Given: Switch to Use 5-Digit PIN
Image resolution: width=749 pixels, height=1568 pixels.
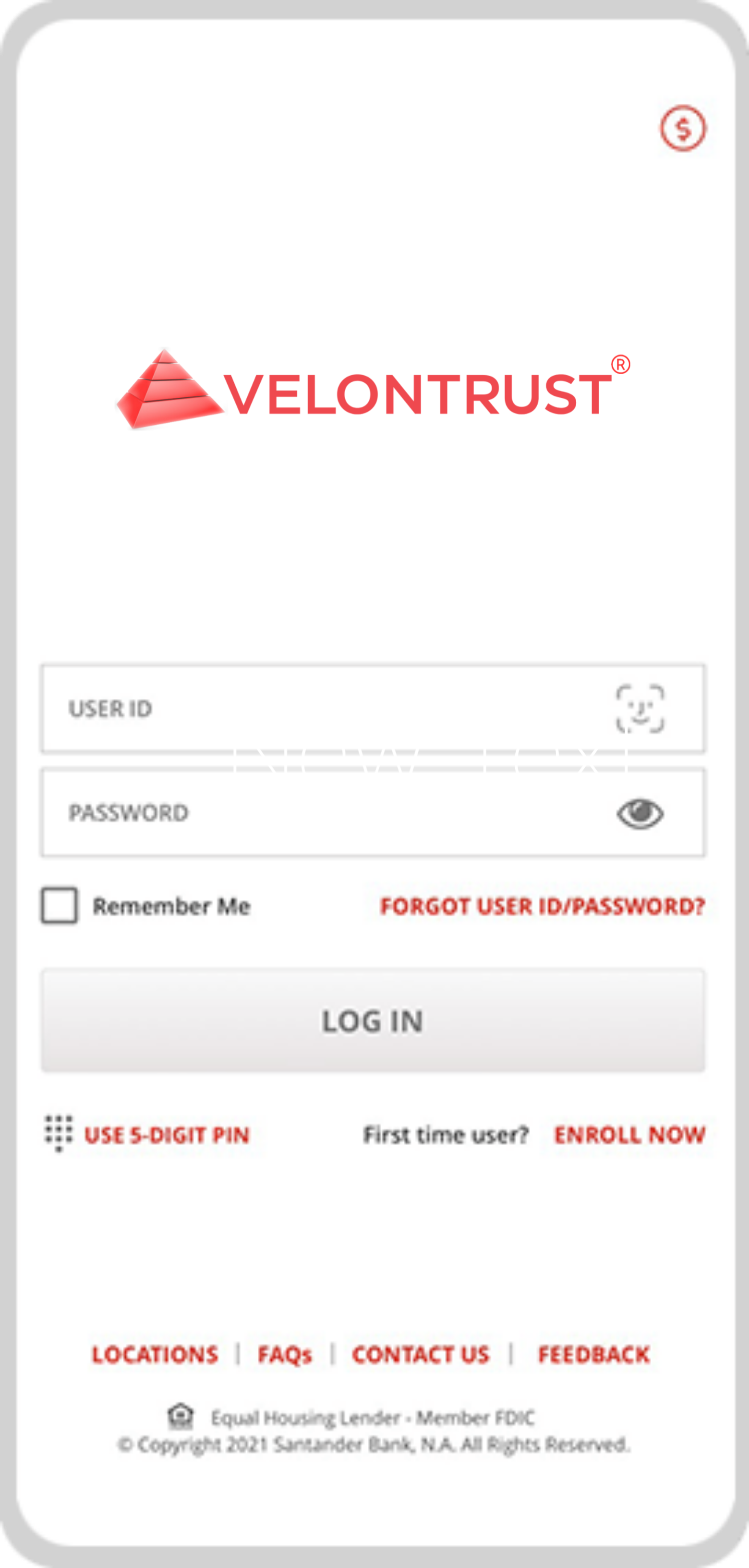Looking at the screenshot, I should tap(166, 1135).
